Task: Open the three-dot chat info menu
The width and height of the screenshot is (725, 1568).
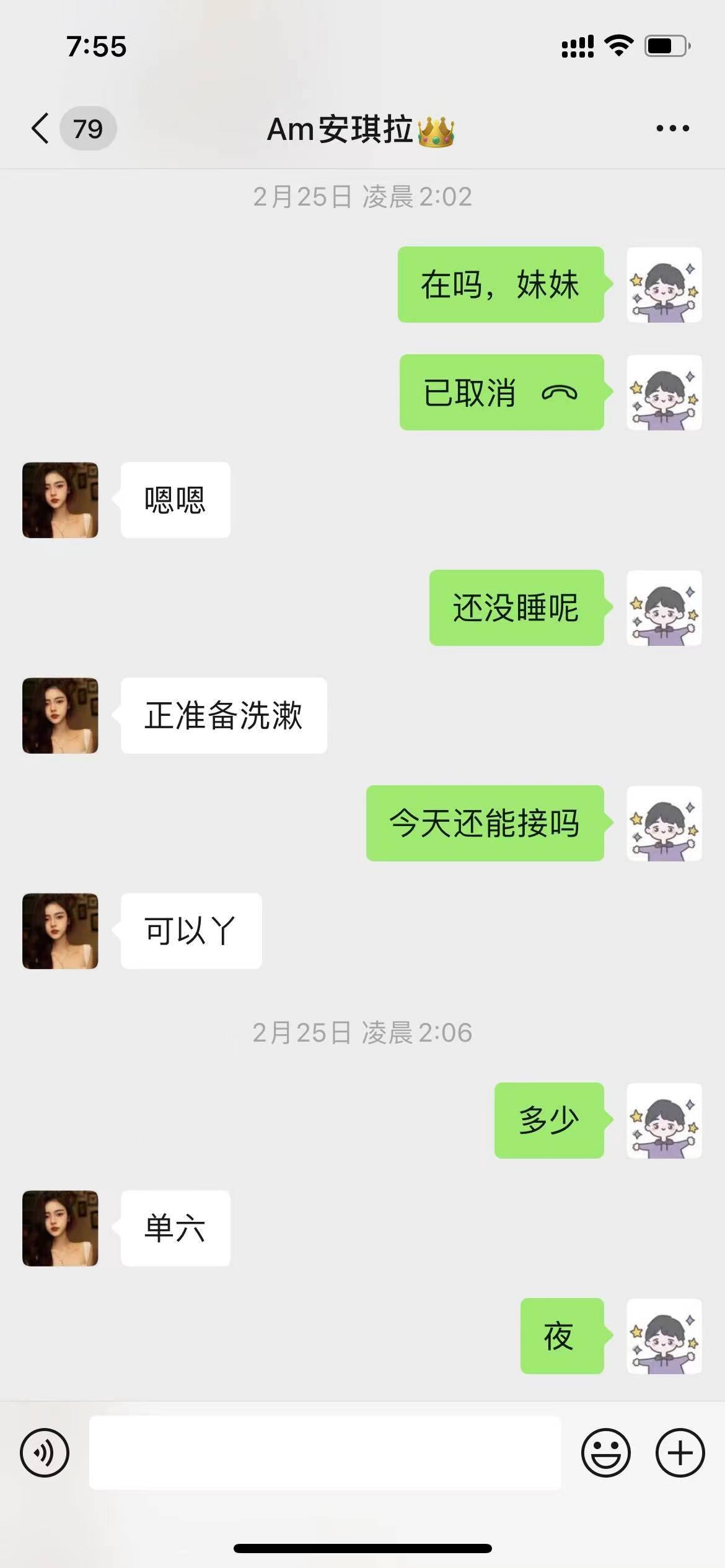Action: (672, 129)
